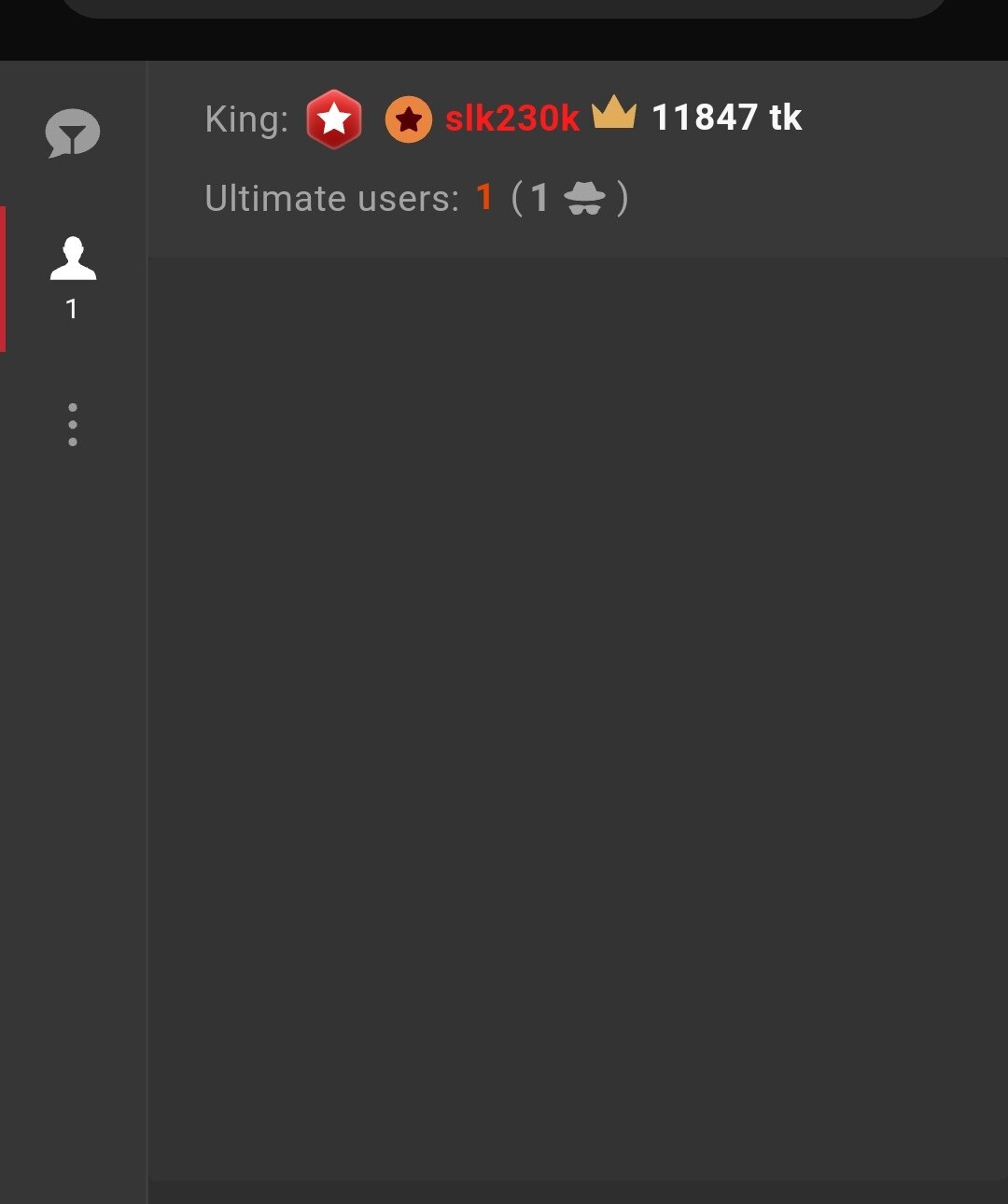The height and width of the screenshot is (1204, 1008).
Task: Open the three-dot more options menu
Action: coord(73,425)
